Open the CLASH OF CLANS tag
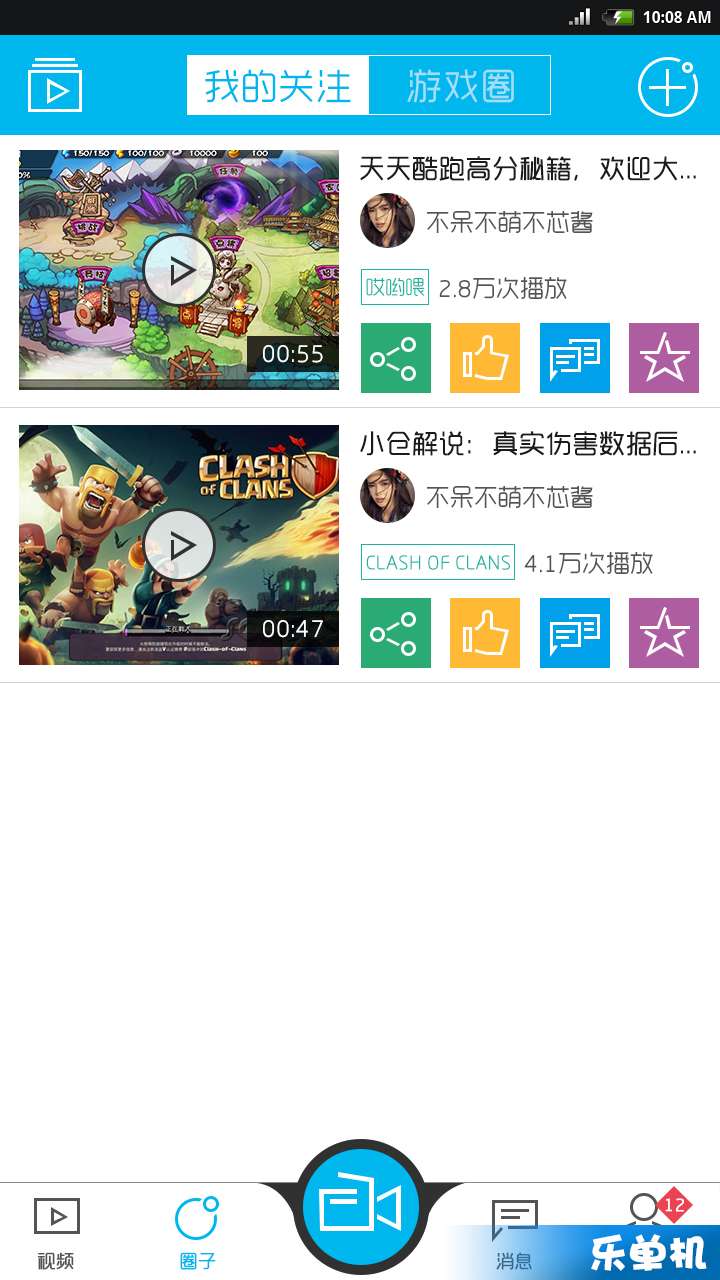The height and width of the screenshot is (1280, 720). pos(438,562)
